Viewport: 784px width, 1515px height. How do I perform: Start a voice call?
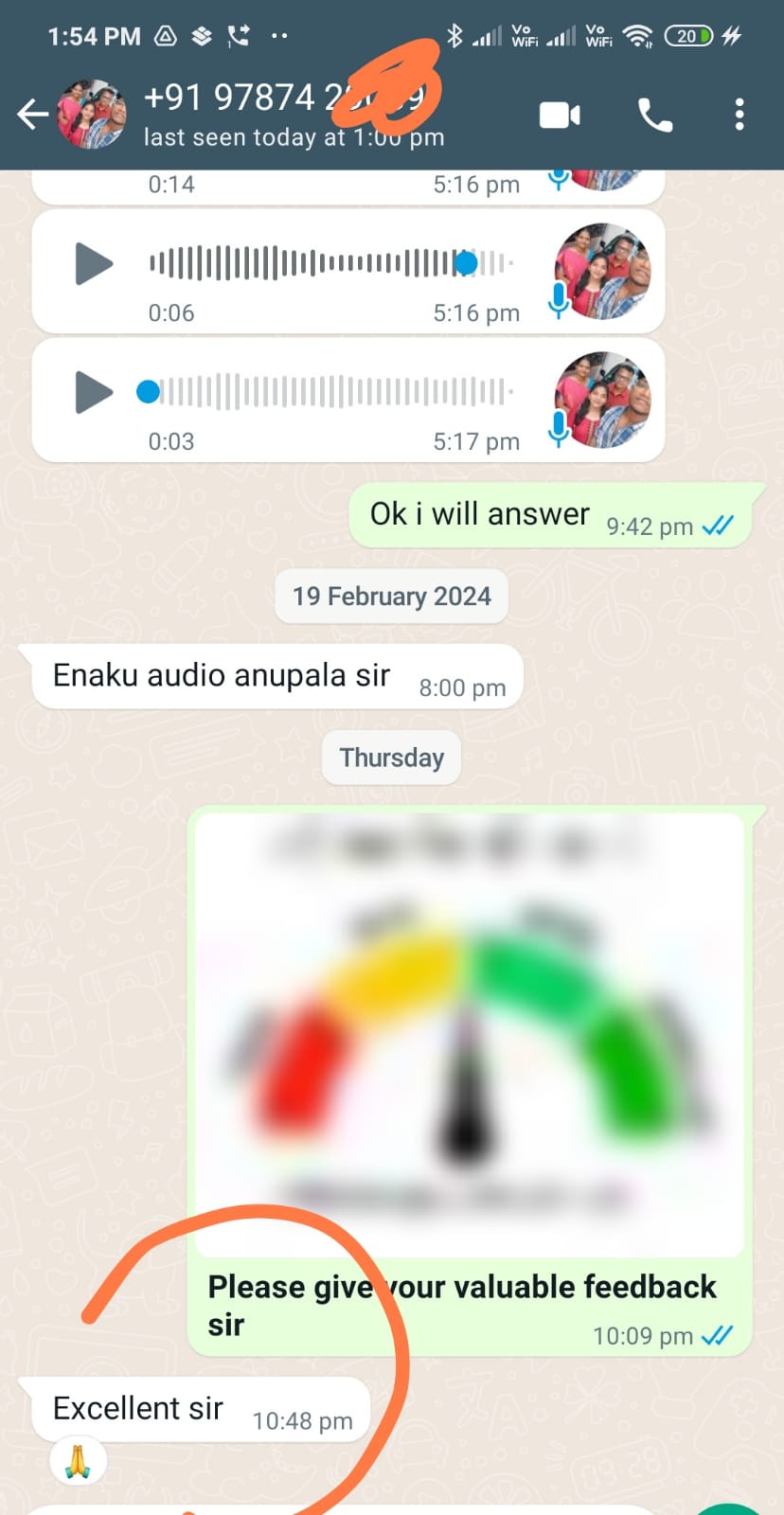click(655, 116)
